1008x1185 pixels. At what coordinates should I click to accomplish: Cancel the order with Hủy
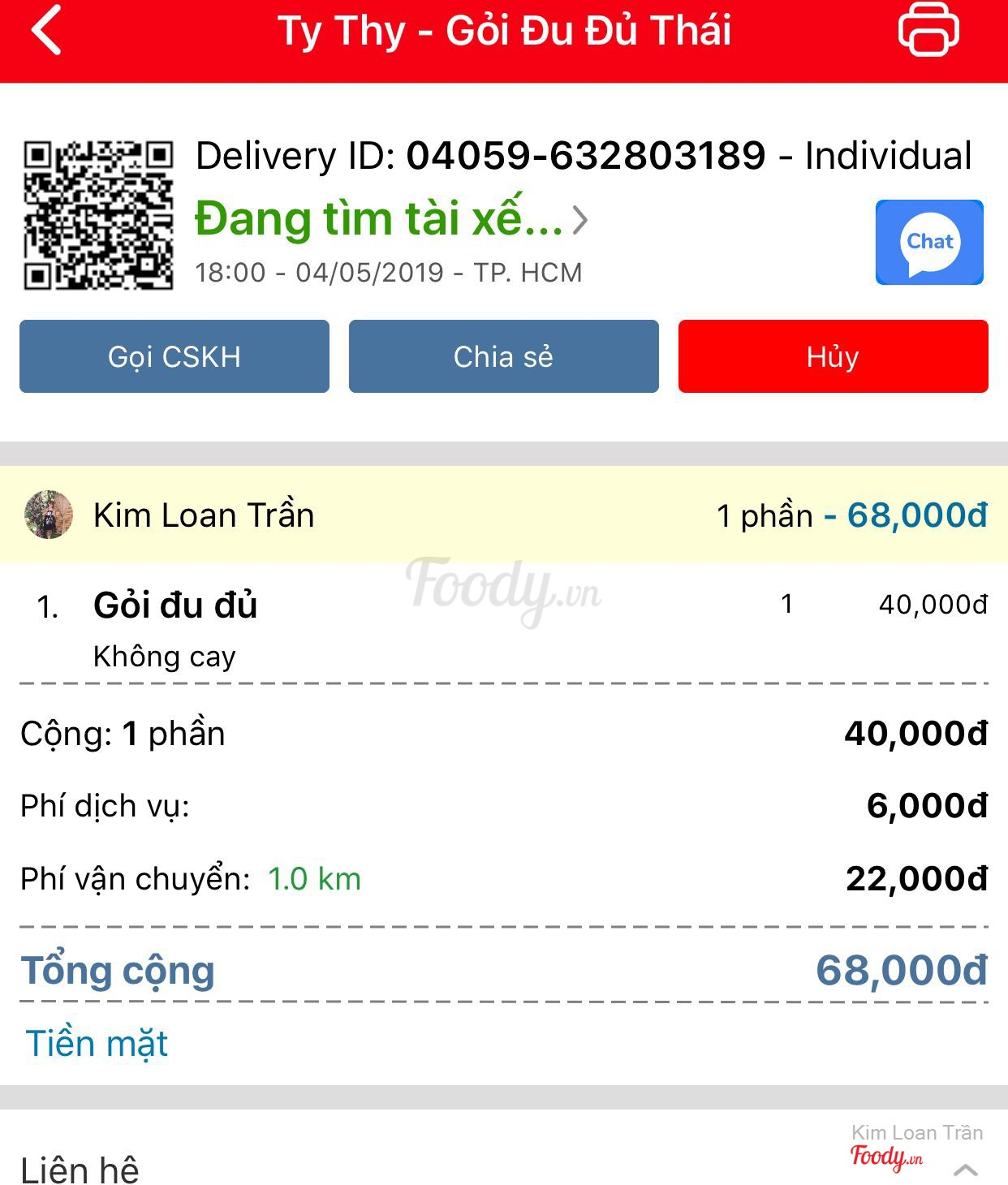833,356
